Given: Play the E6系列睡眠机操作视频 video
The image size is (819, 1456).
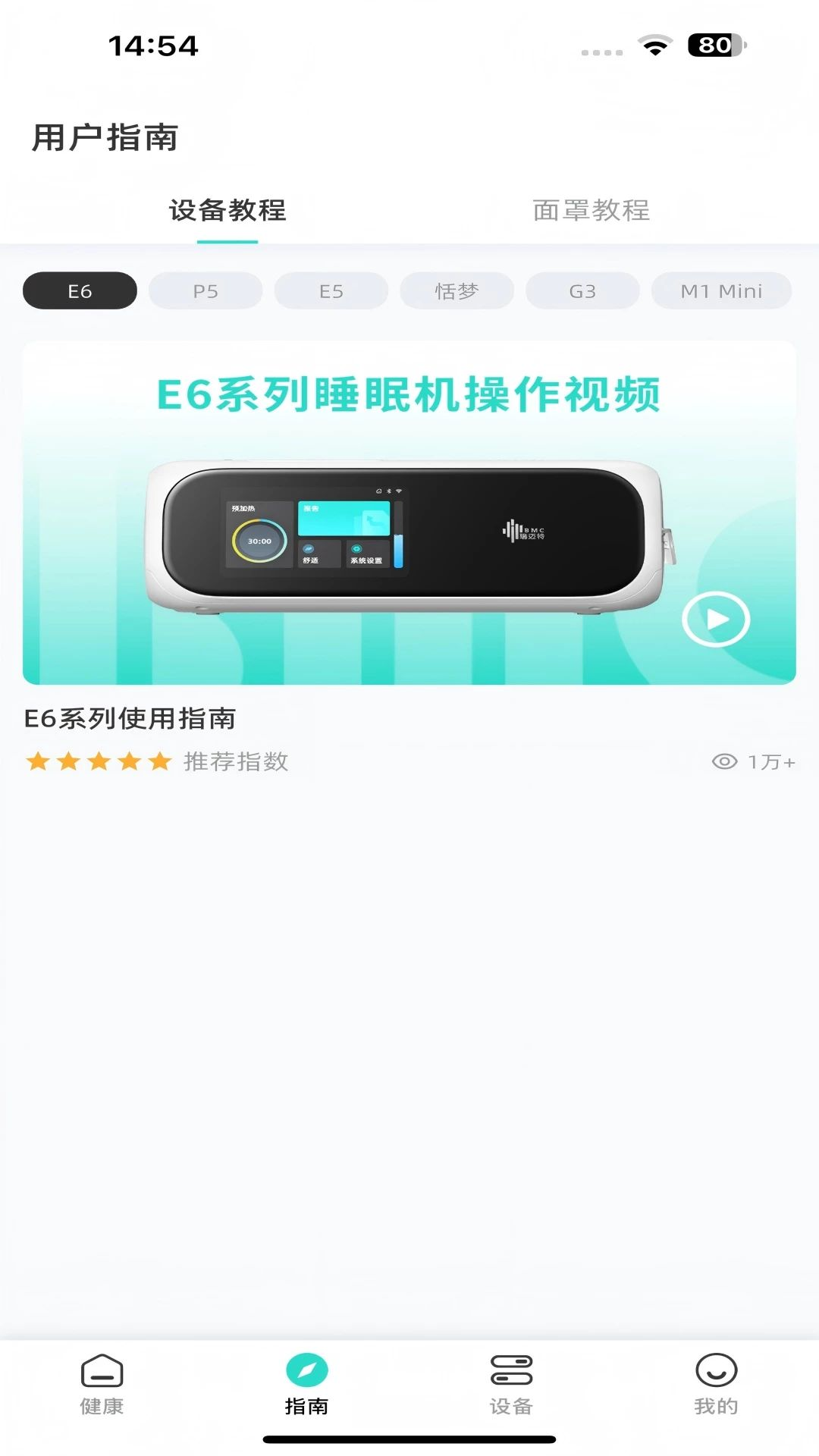Looking at the screenshot, I should click(x=716, y=619).
